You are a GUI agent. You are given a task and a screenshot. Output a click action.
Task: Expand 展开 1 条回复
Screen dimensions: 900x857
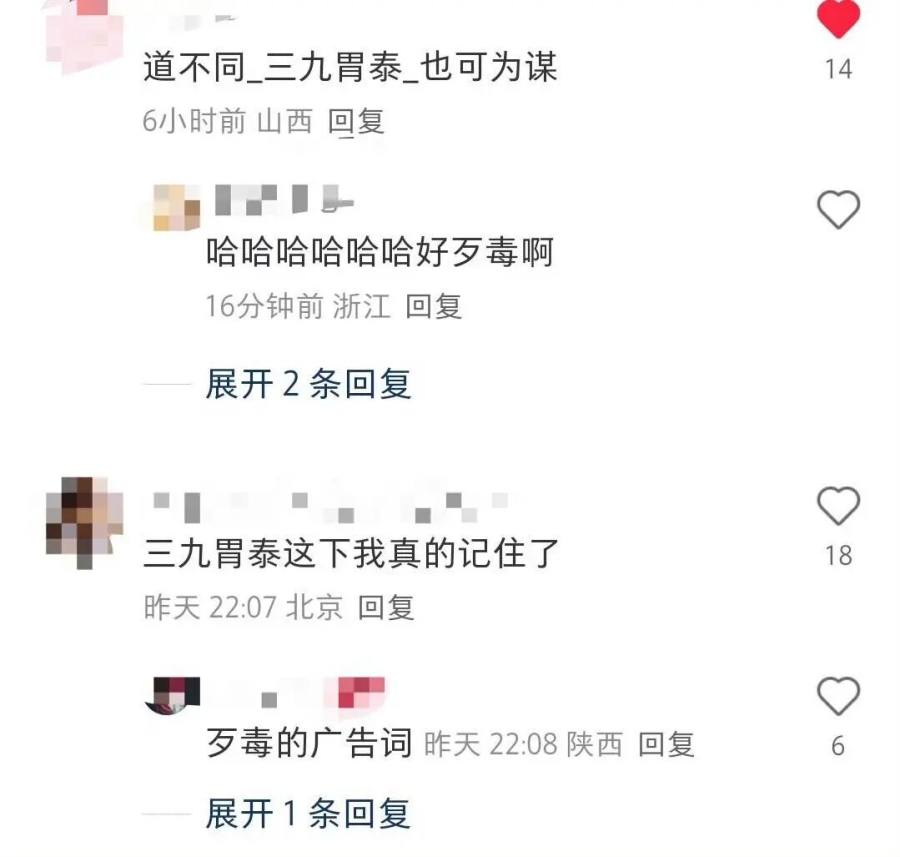tap(308, 814)
